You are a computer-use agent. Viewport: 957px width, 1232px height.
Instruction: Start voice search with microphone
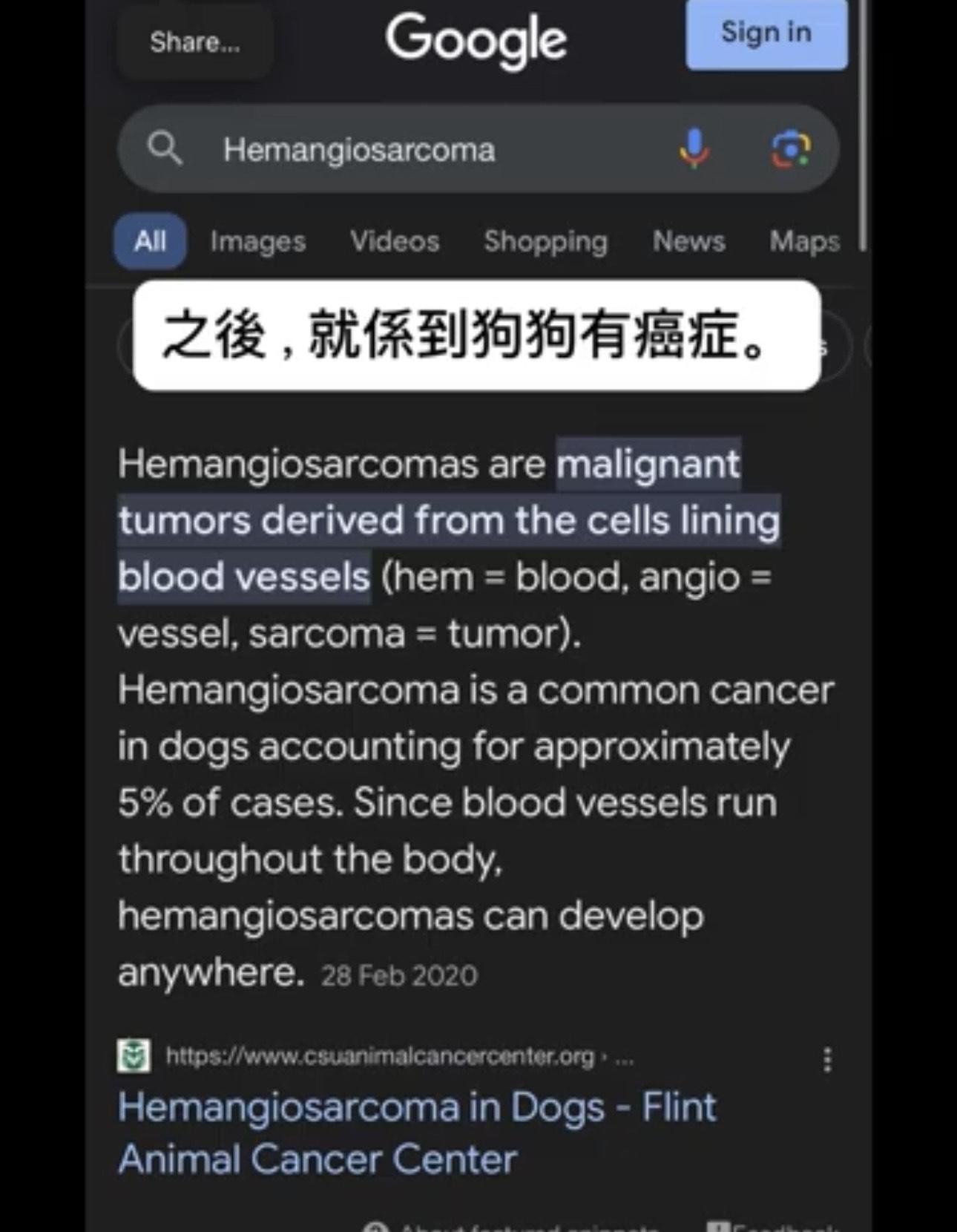point(694,149)
